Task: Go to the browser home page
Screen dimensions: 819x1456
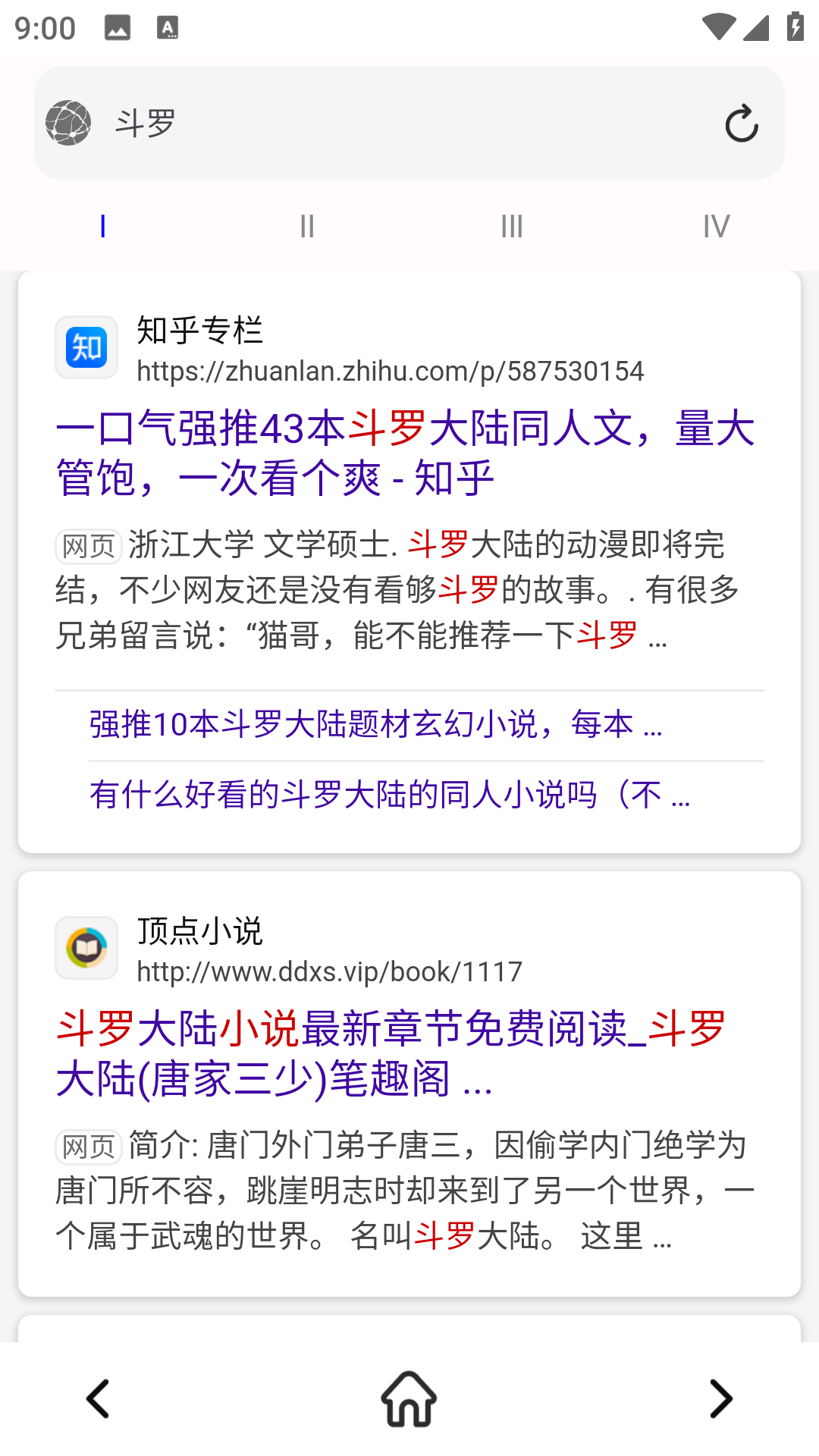Action: point(409,1399)
